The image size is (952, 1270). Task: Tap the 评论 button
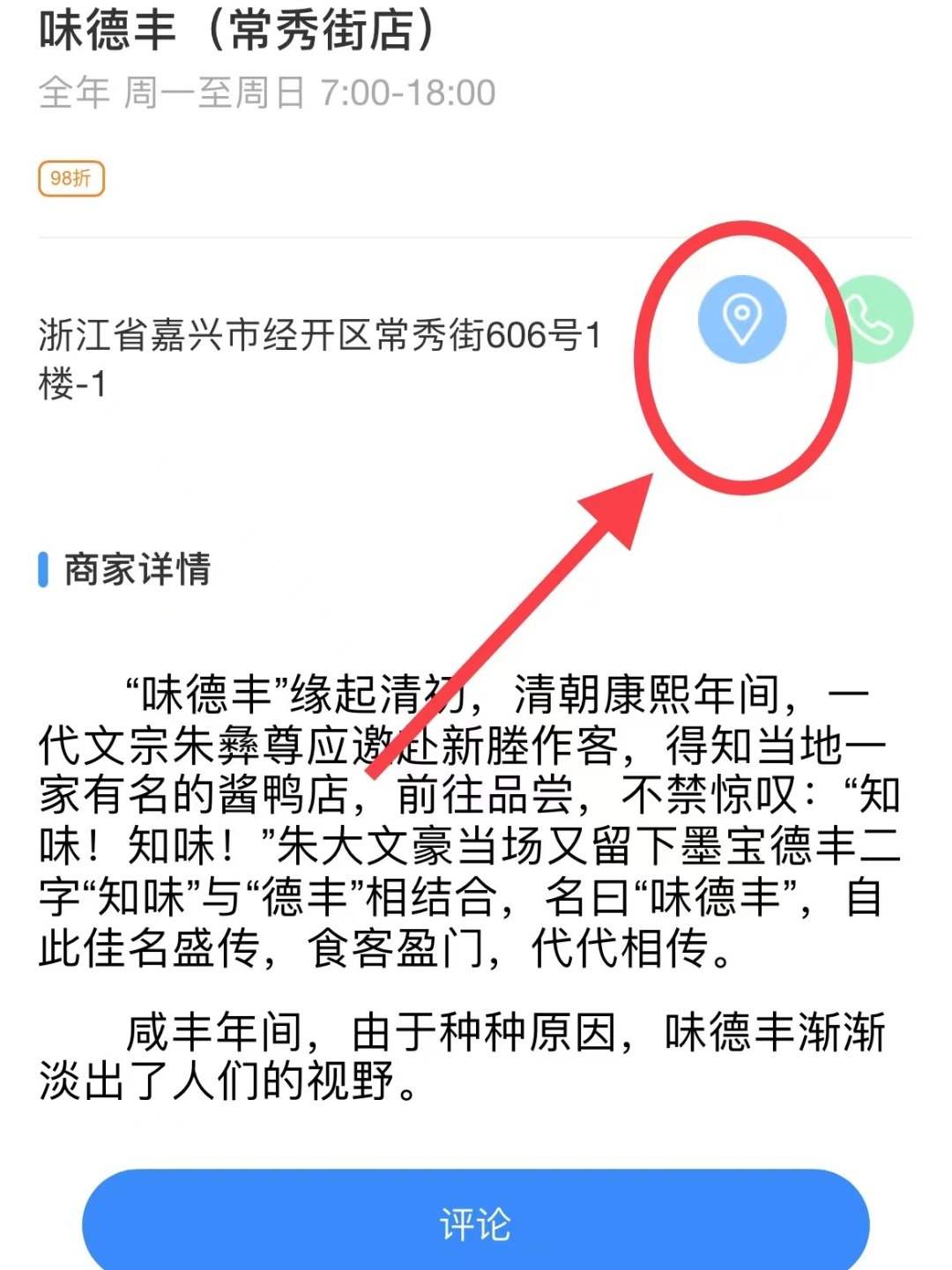click(x=476, y=1223)
